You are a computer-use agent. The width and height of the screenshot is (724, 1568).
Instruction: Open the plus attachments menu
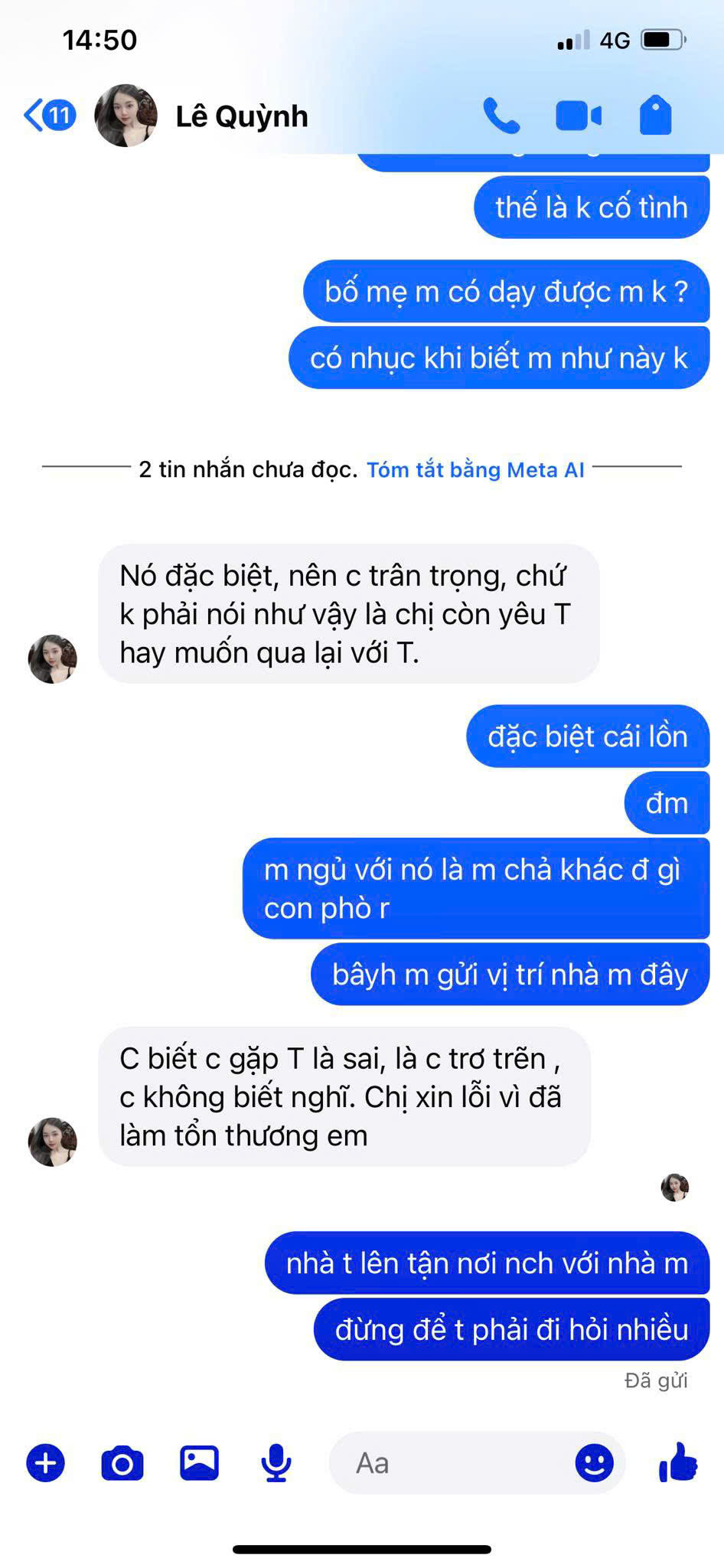pos(46,1463)
